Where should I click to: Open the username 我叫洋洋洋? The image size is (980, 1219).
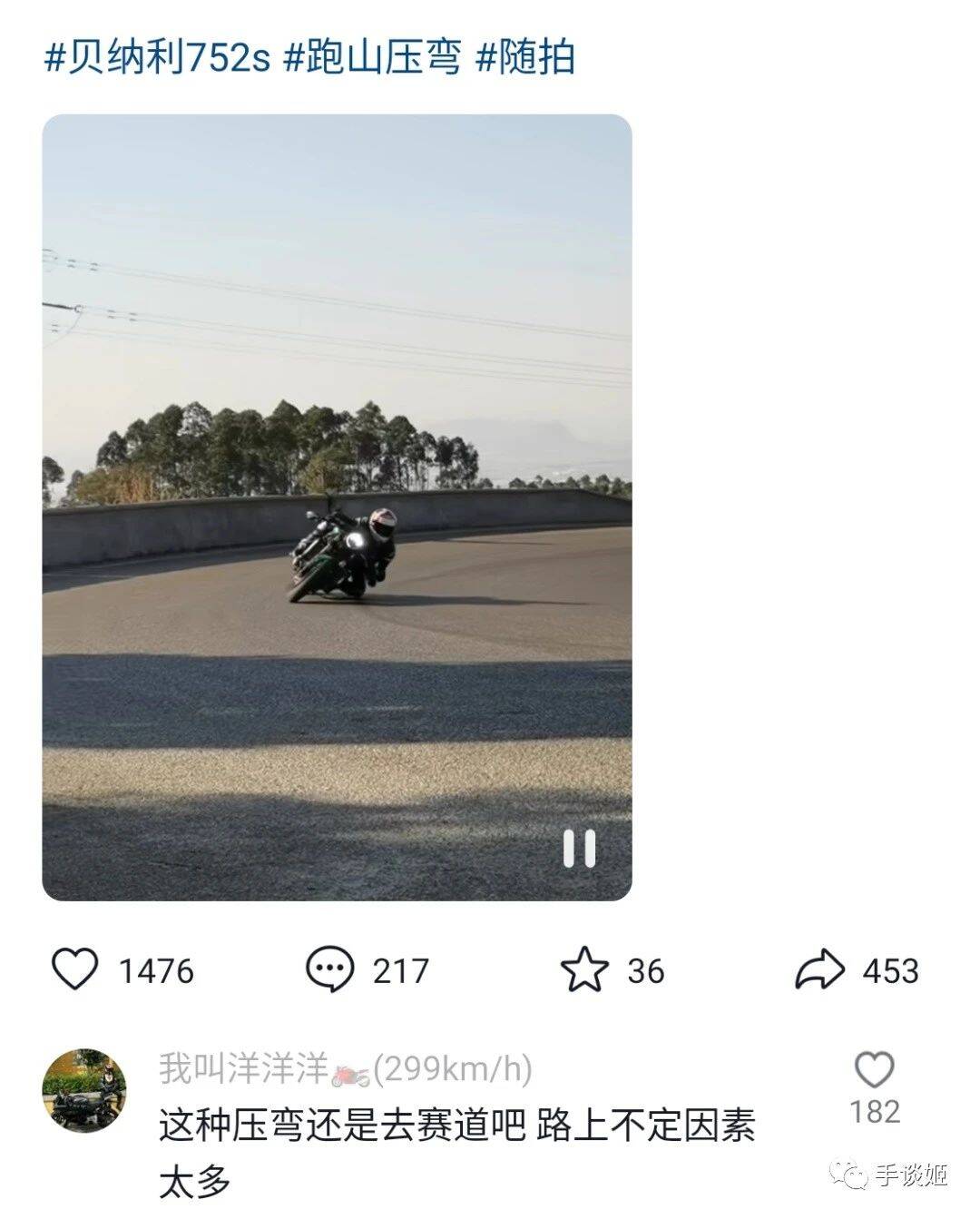(x=243, y=1069)
